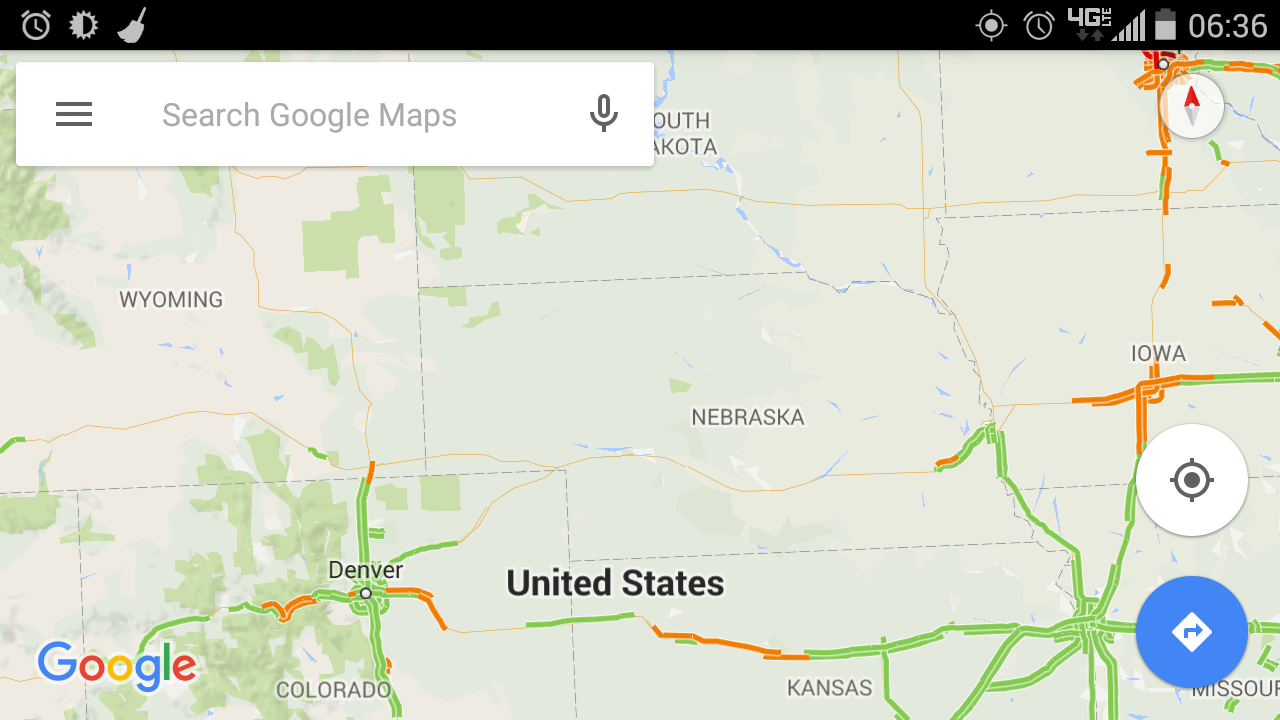The image size is (1280, 720).
Task: Reset map orientation with the compass
Action: pyautogui.click(x=1191, y=106)
